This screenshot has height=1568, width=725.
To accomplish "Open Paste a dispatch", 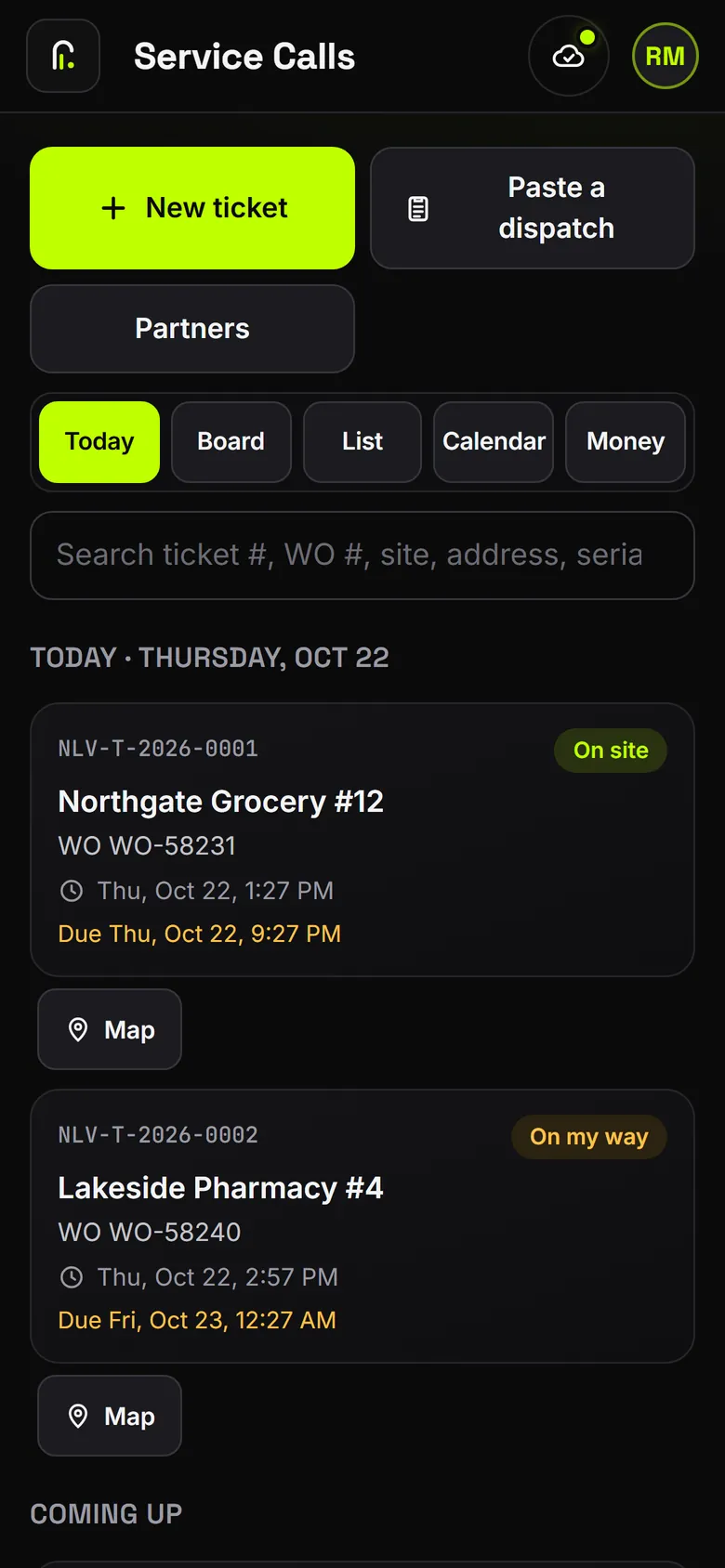I will pos(533,208).
